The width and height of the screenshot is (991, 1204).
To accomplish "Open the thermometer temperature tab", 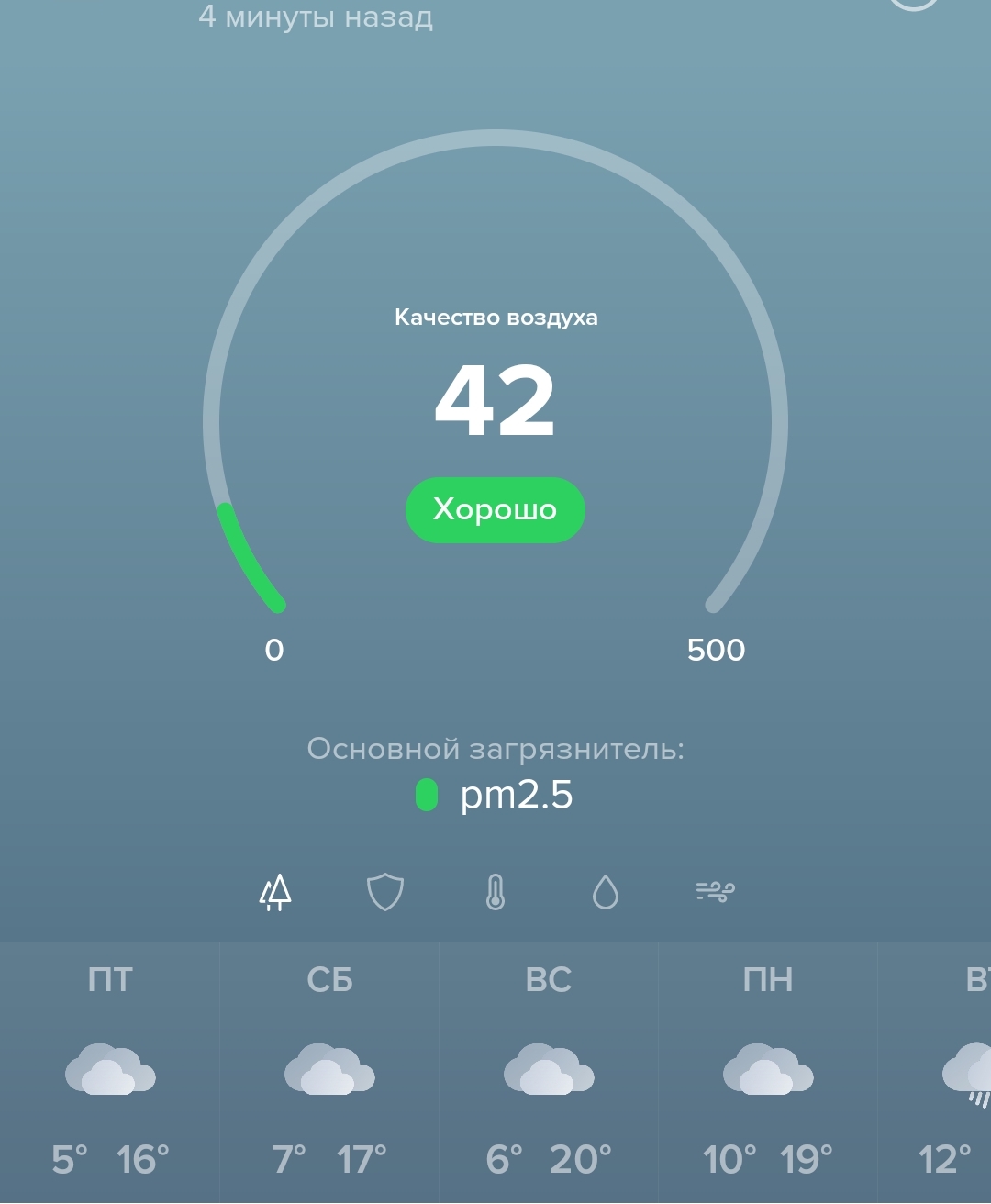I will [x=495, y=892].
